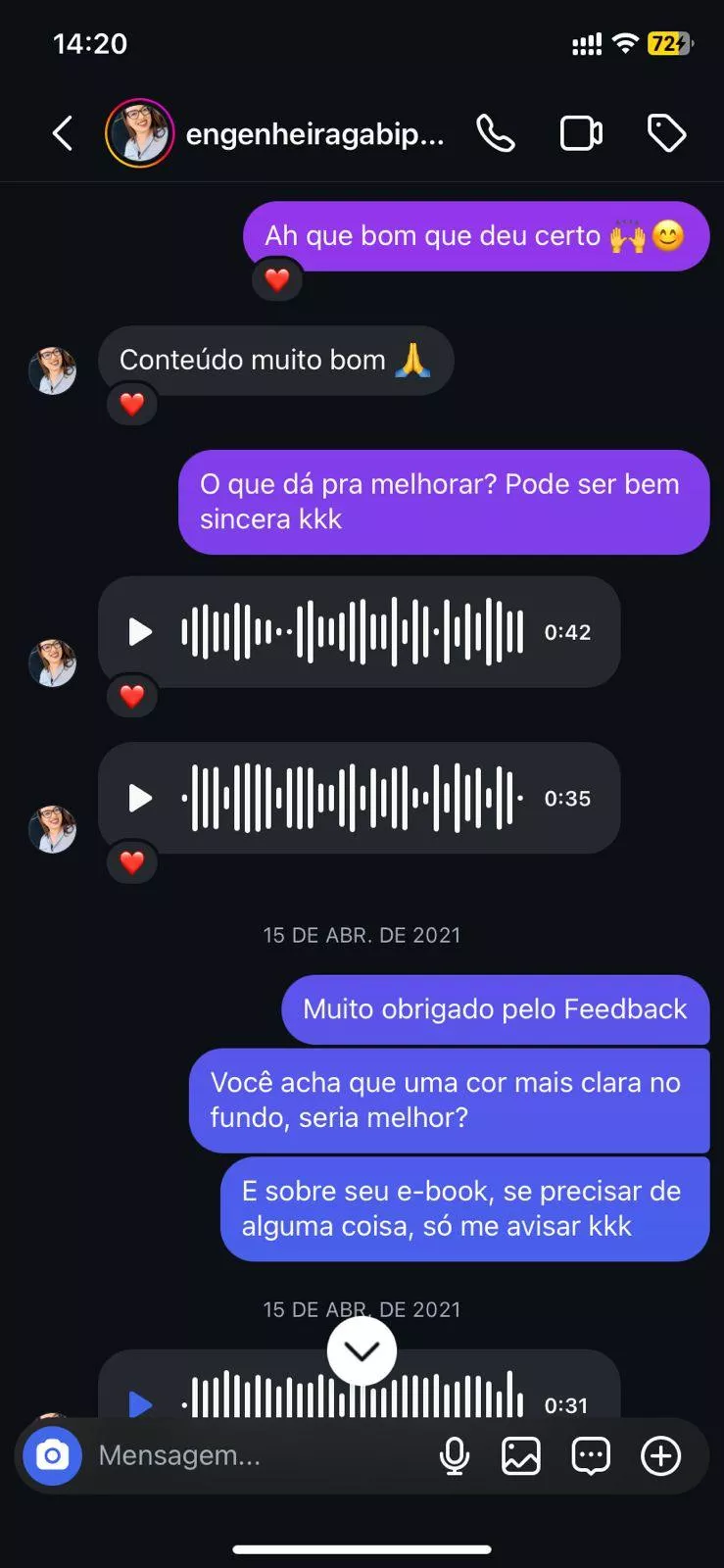Open the label tag options
This screenshot has height=1568, width=724.
coord(666,133)
